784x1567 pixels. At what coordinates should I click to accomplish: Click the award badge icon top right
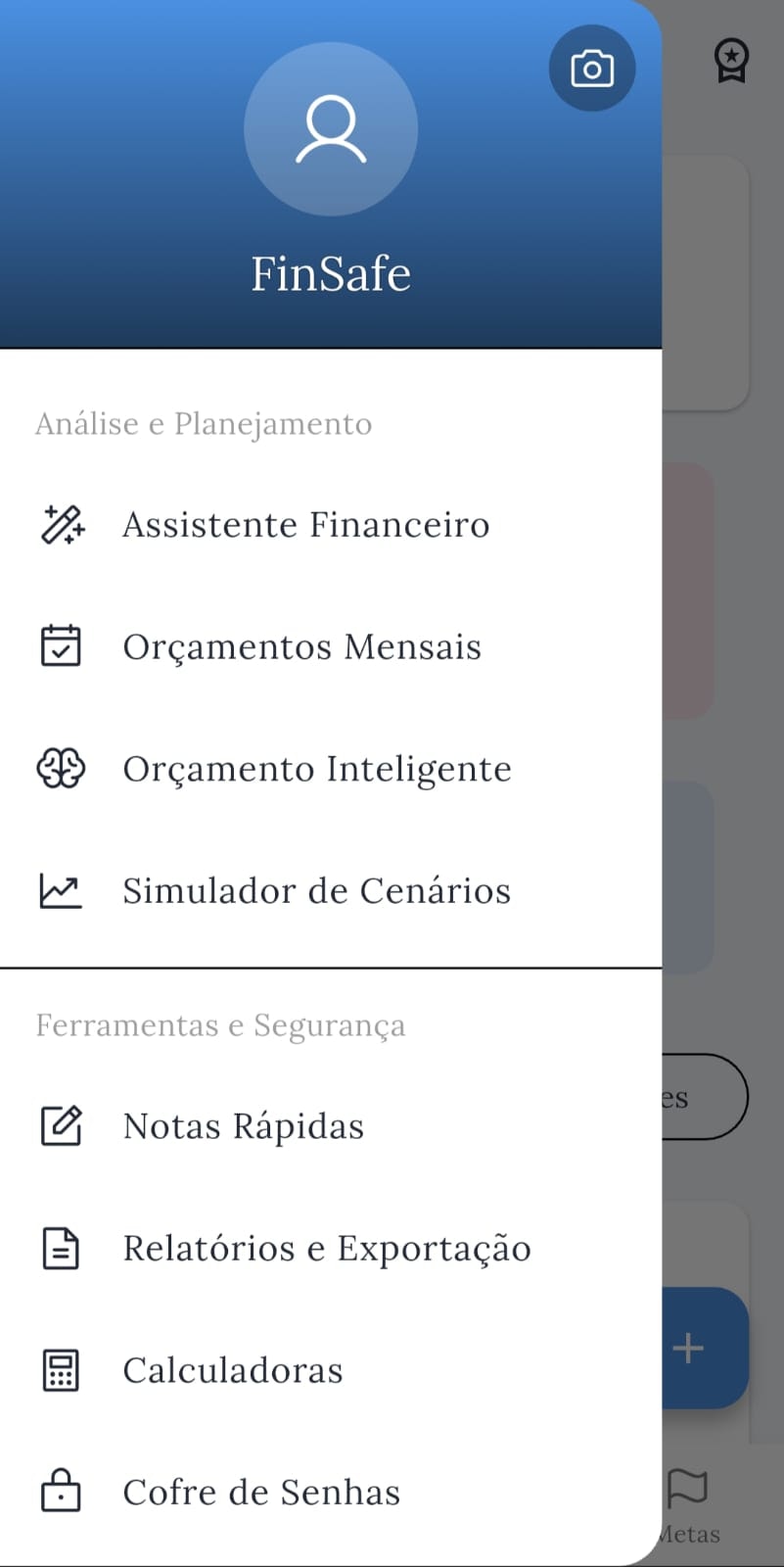(x=730, y=61)
